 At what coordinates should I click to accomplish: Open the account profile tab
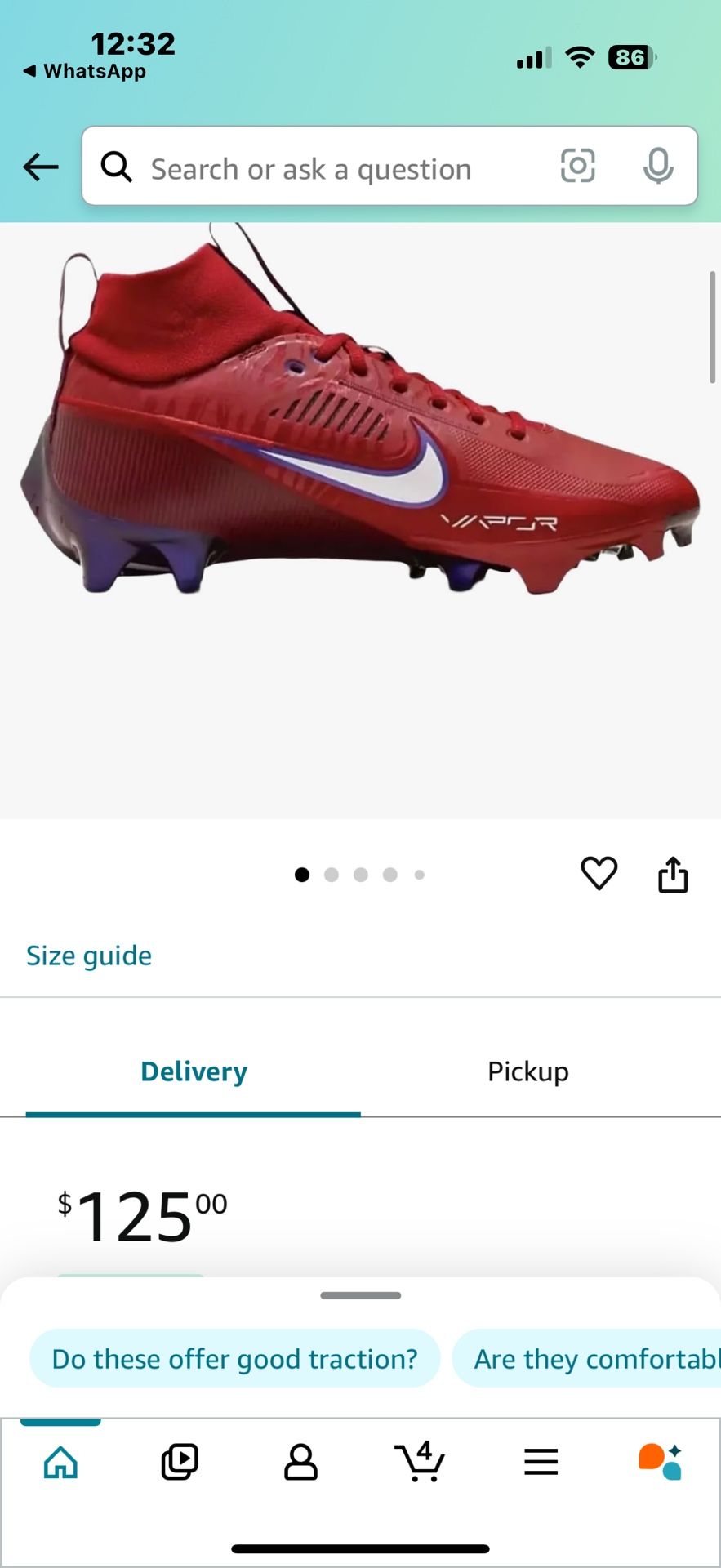(x=300, y=1462)
